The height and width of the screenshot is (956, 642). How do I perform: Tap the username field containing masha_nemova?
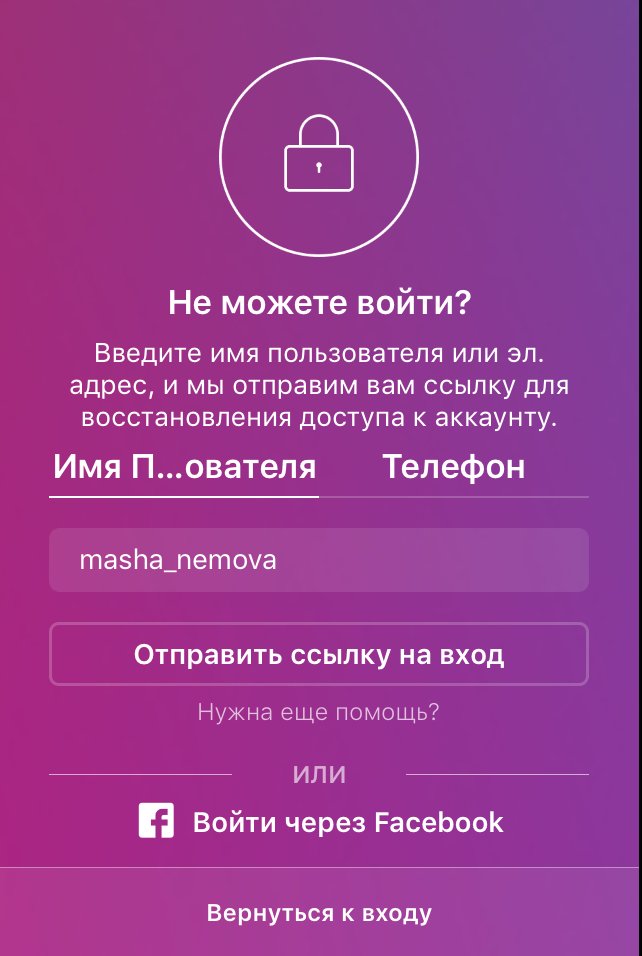318,560
